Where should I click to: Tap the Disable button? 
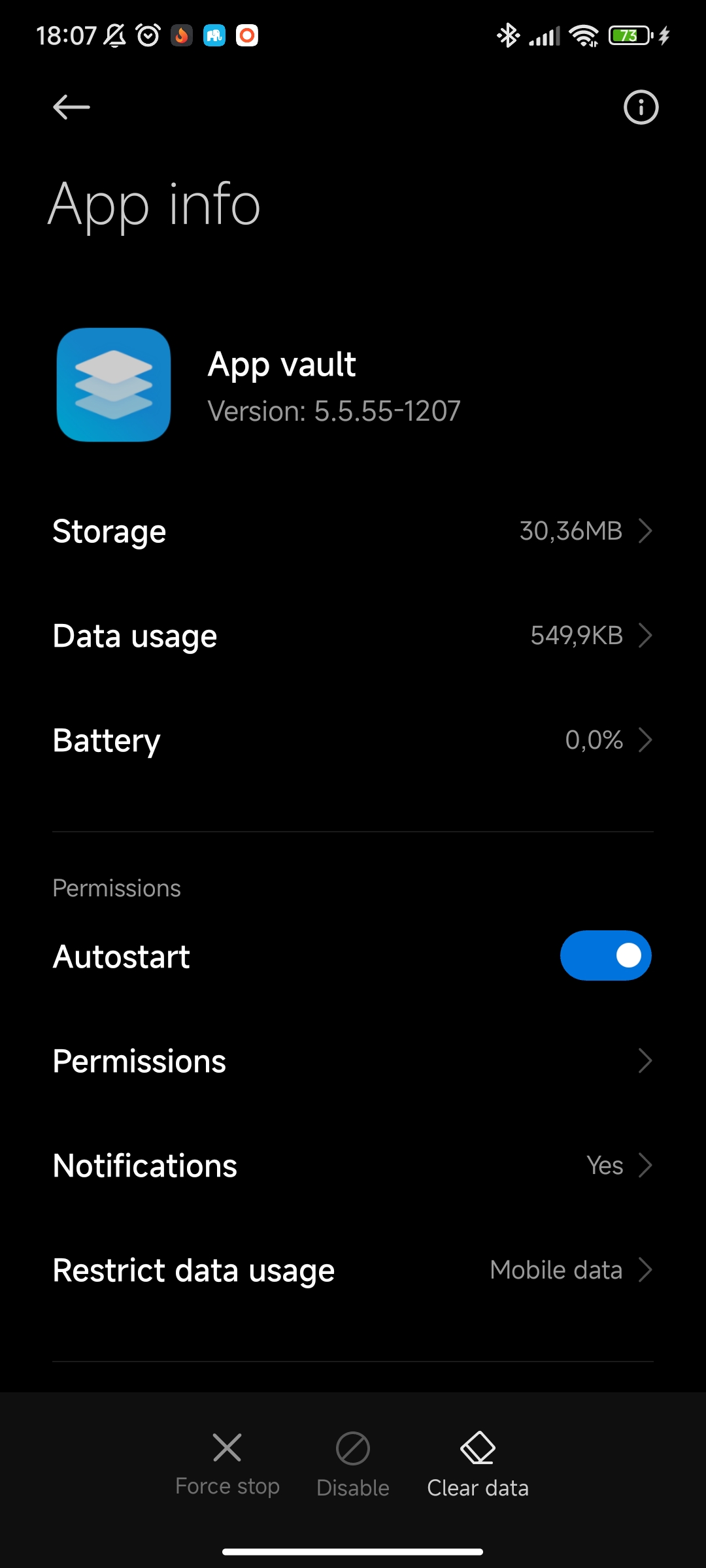click(x=353, y=1463)
